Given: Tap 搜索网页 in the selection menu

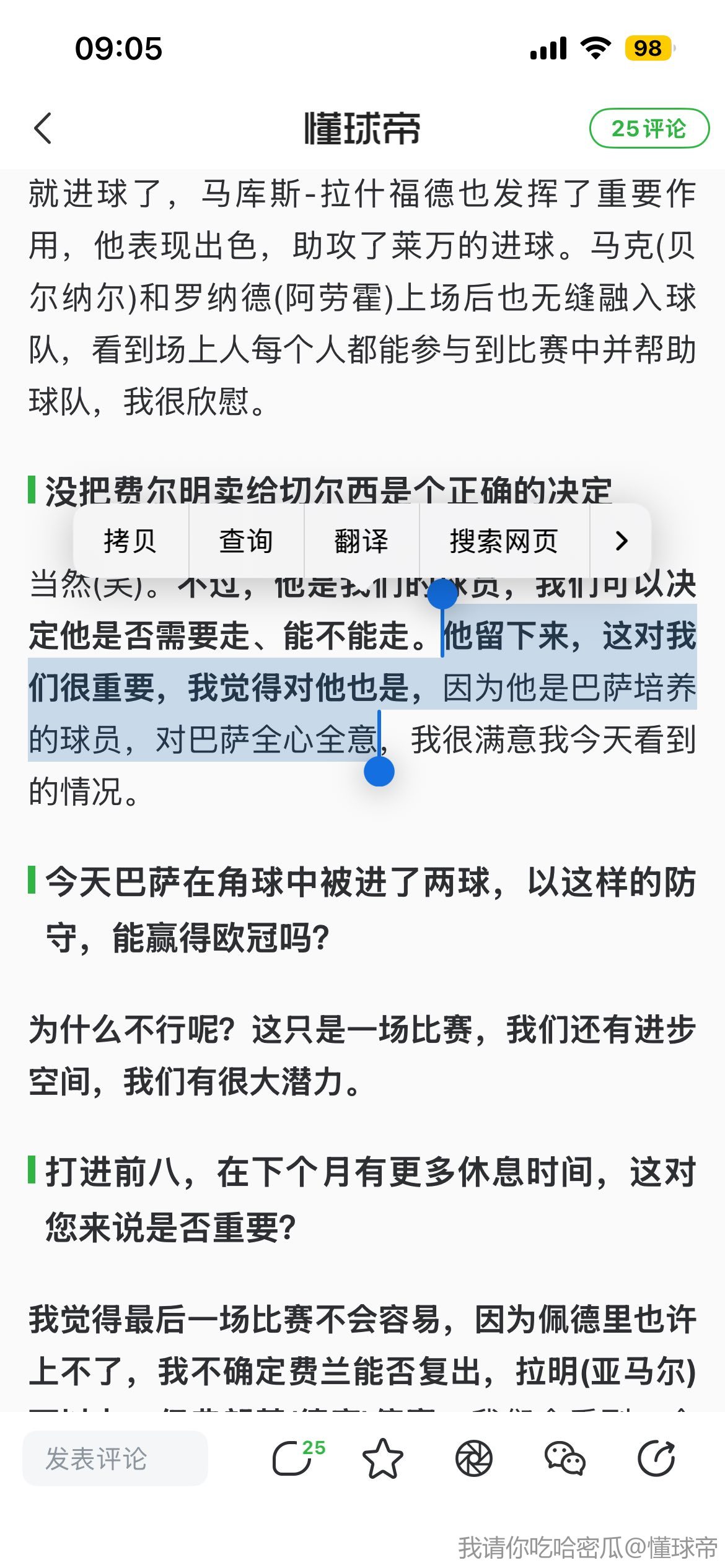Looking at the screenshot, I should [x=504, y=541].
